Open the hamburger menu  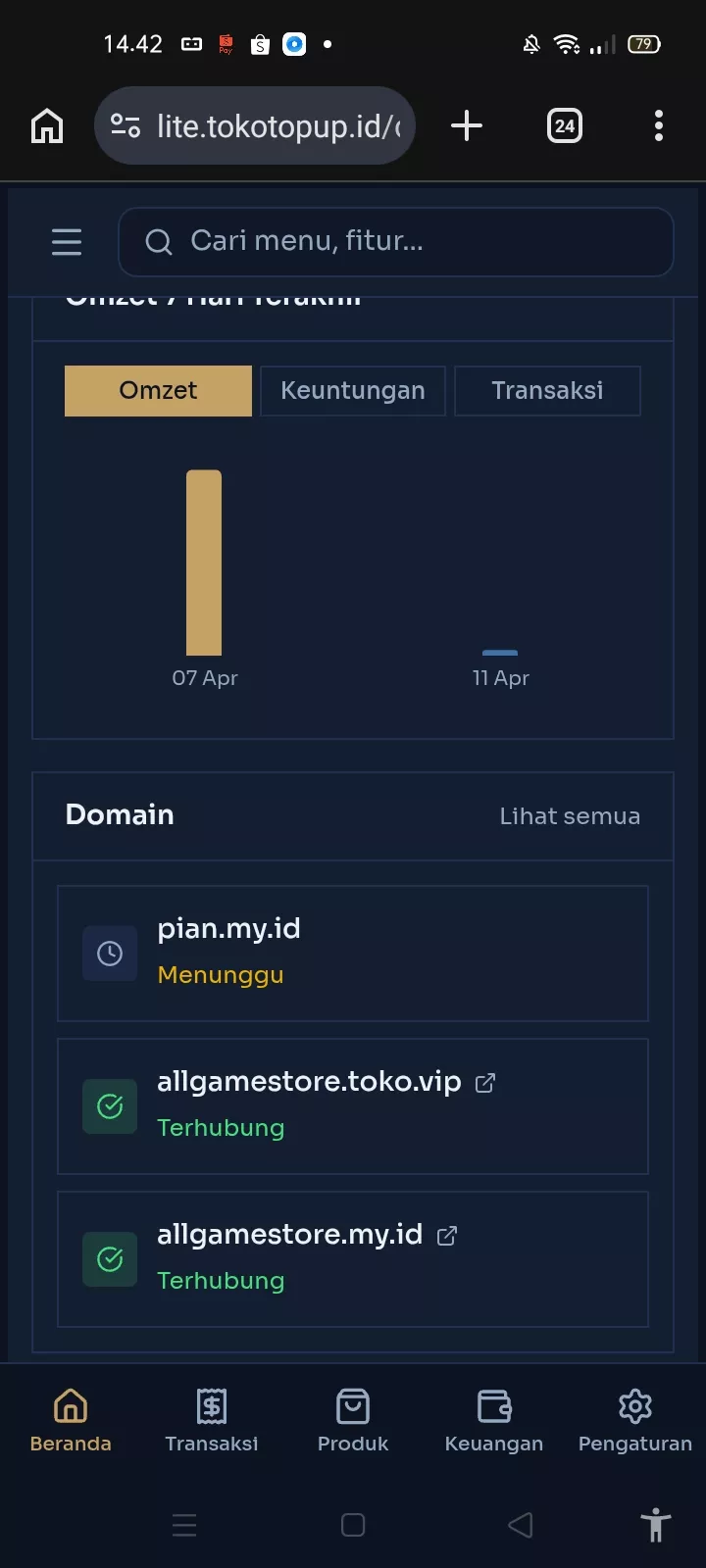66,242
